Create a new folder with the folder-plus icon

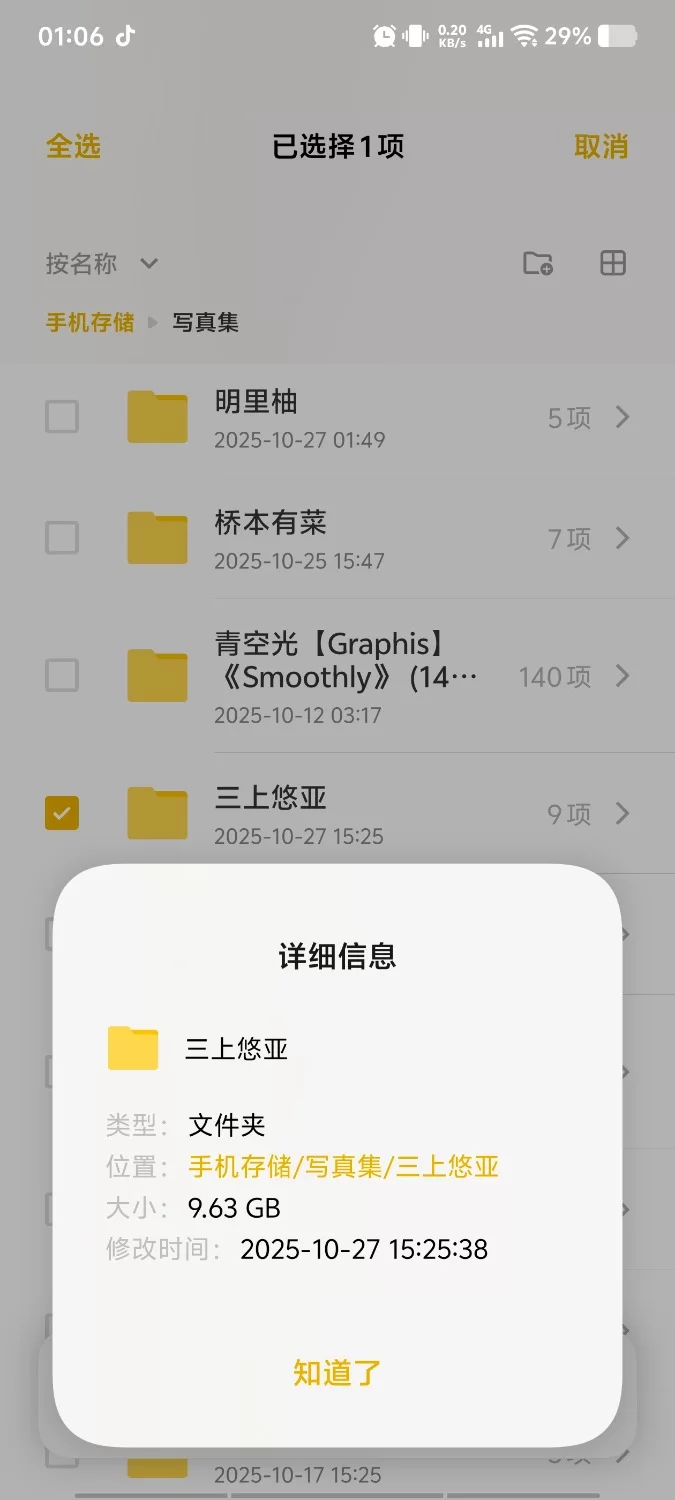tap(538, 263)
